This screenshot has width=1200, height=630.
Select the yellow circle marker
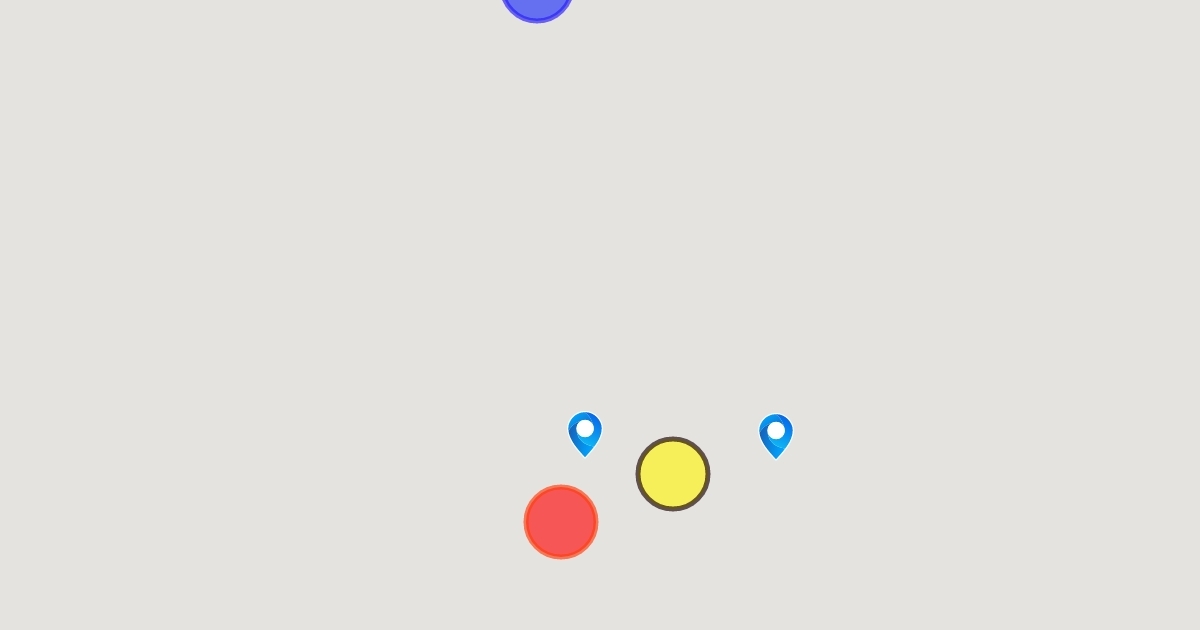[673, 474]
